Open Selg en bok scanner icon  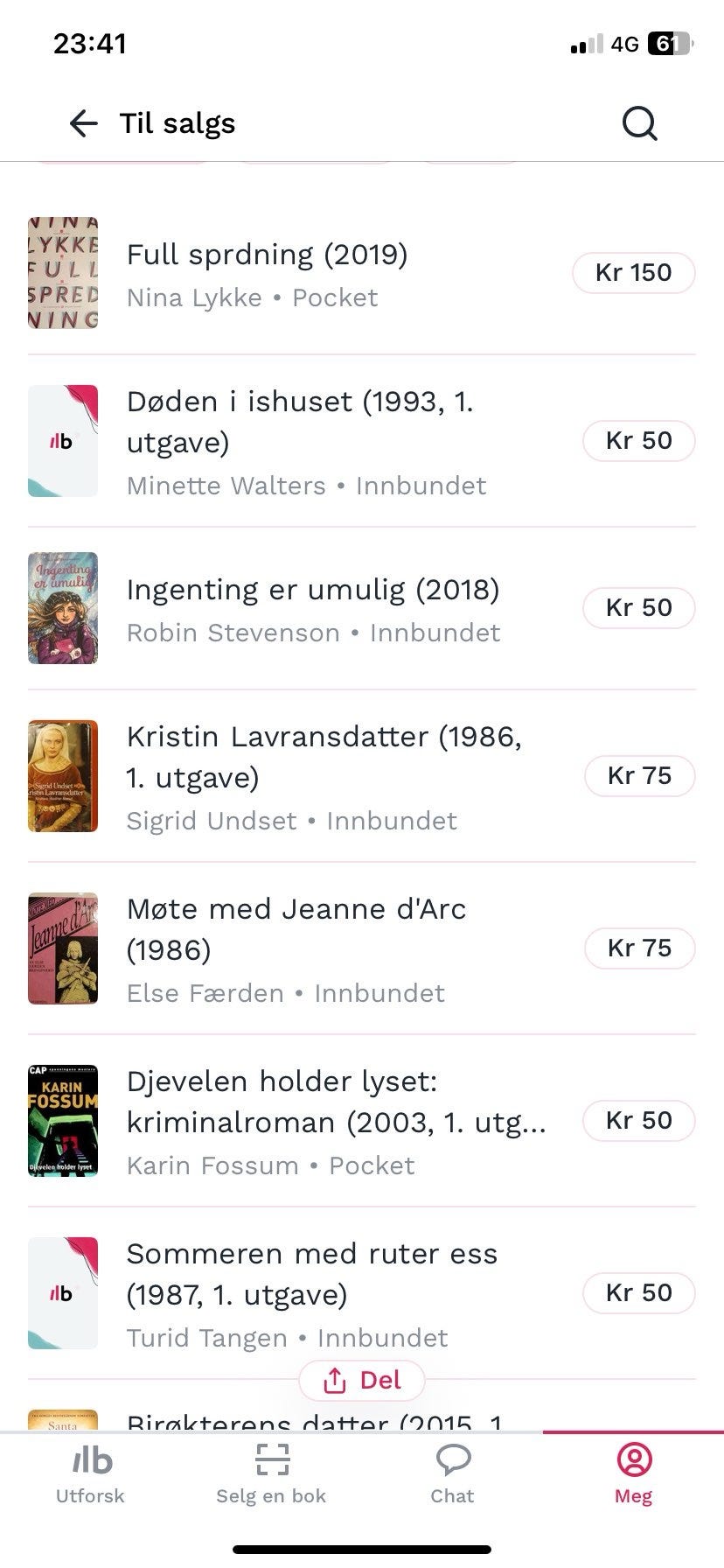pos(271,1460)
